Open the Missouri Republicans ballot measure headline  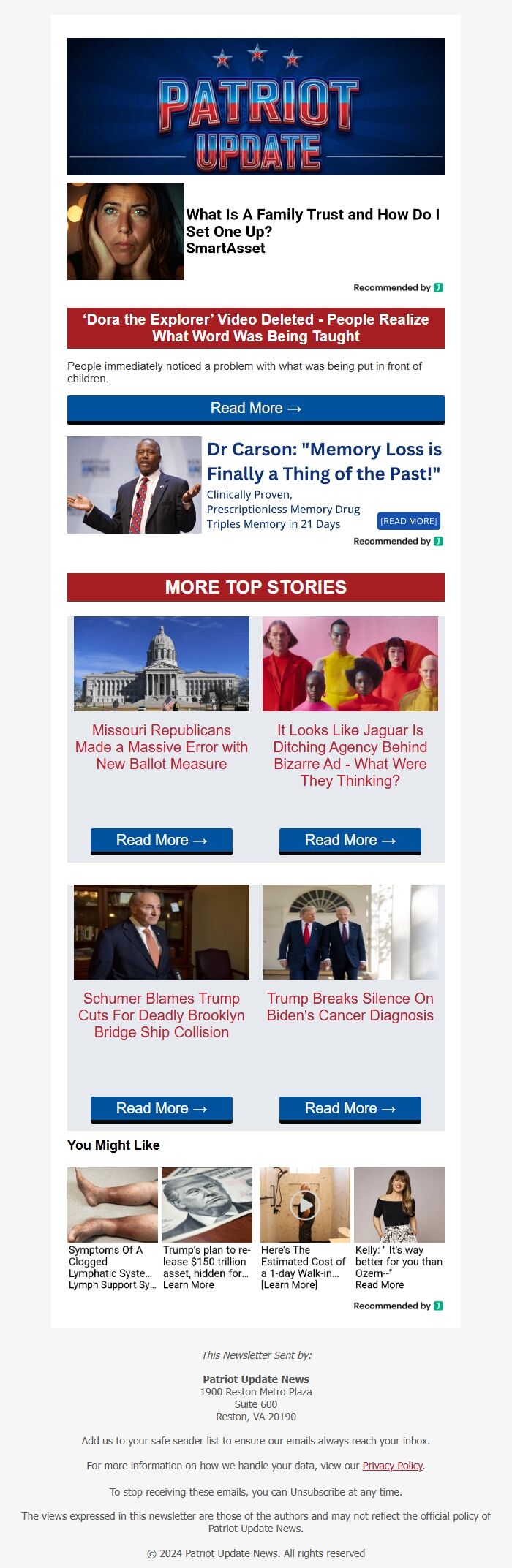pos(162,746)
